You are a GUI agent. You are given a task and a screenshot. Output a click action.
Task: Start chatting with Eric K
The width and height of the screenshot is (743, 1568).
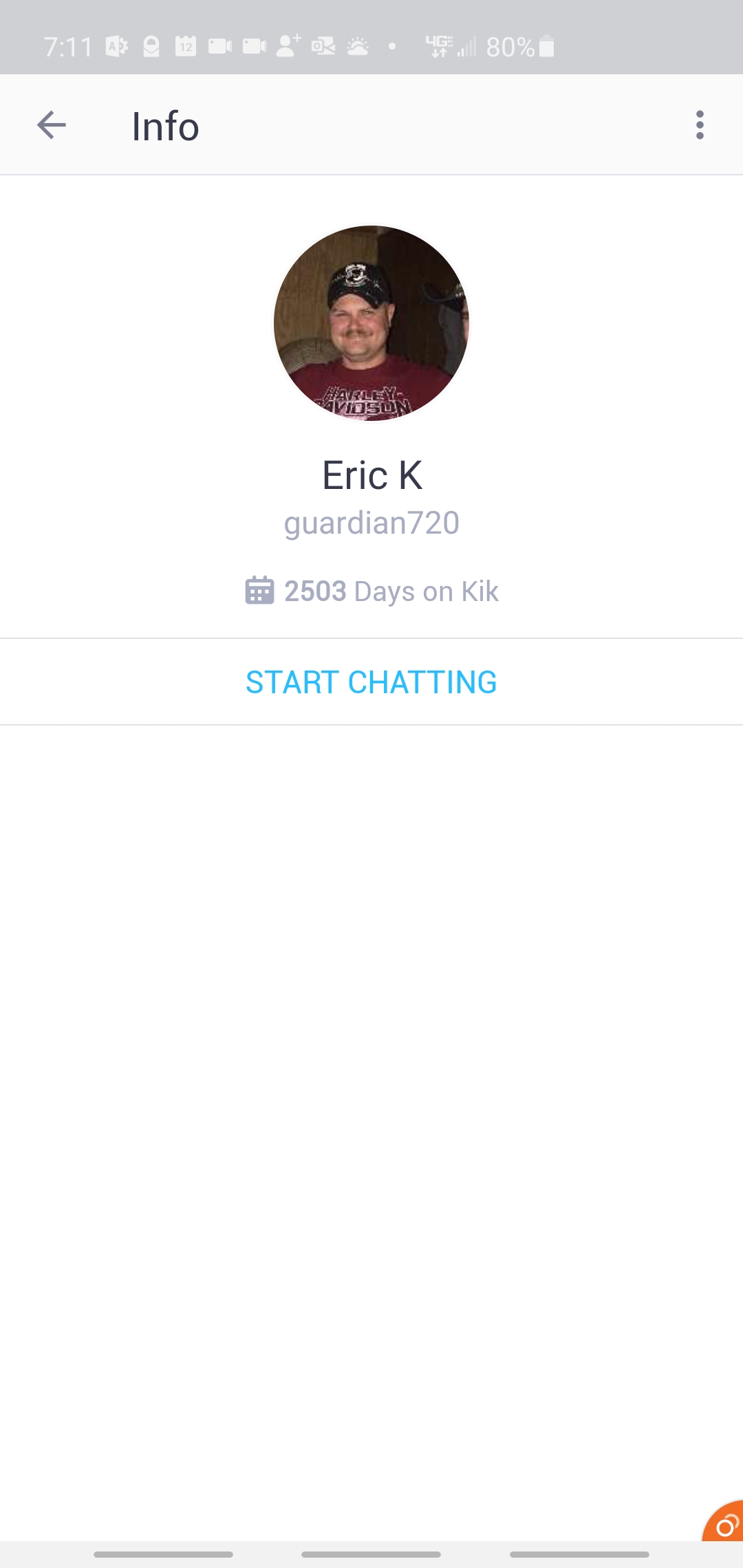[371, 682]
